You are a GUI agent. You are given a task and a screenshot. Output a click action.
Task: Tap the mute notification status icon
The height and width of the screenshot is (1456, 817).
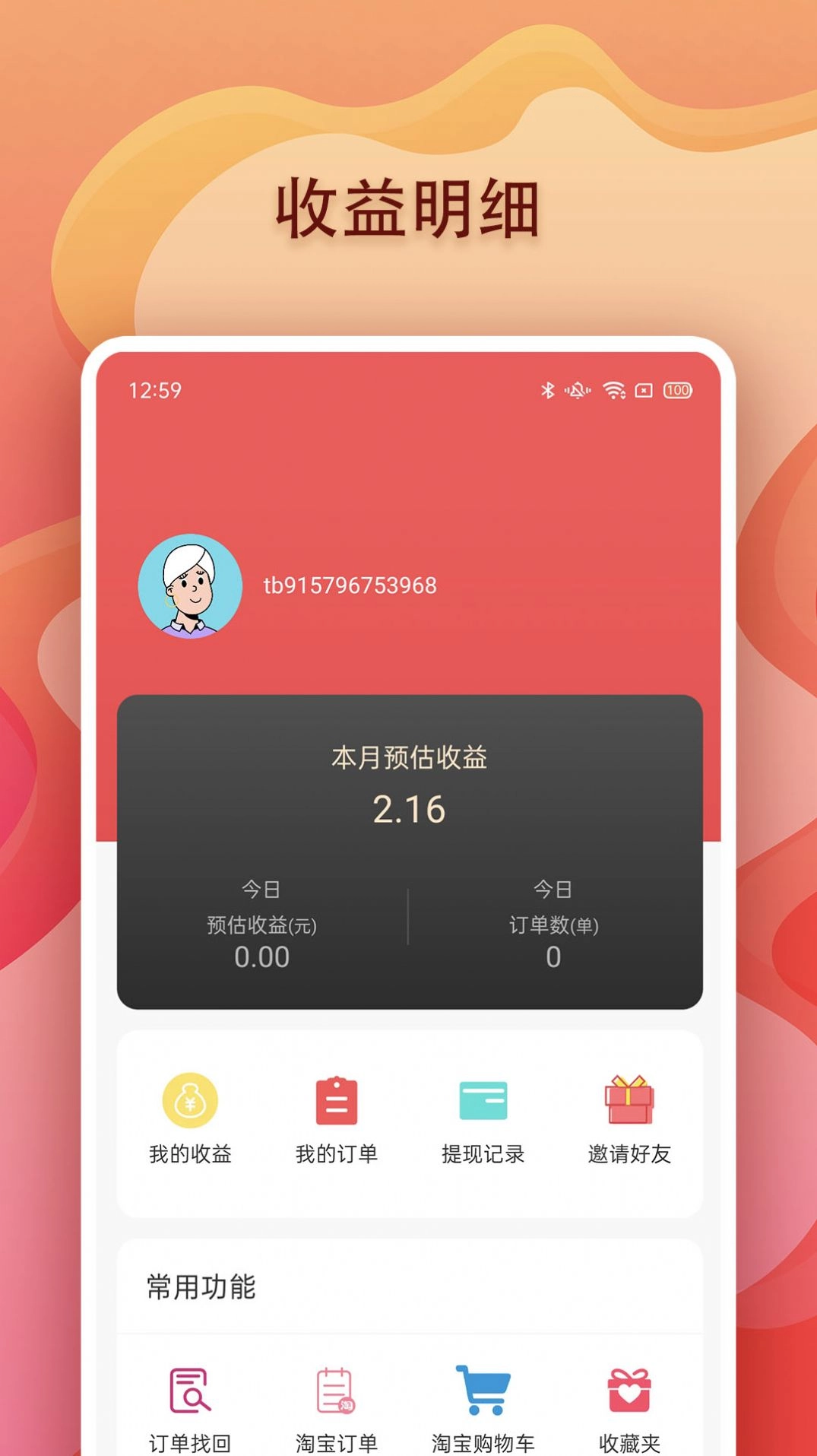pyautogui.click(x=575, y=390)
